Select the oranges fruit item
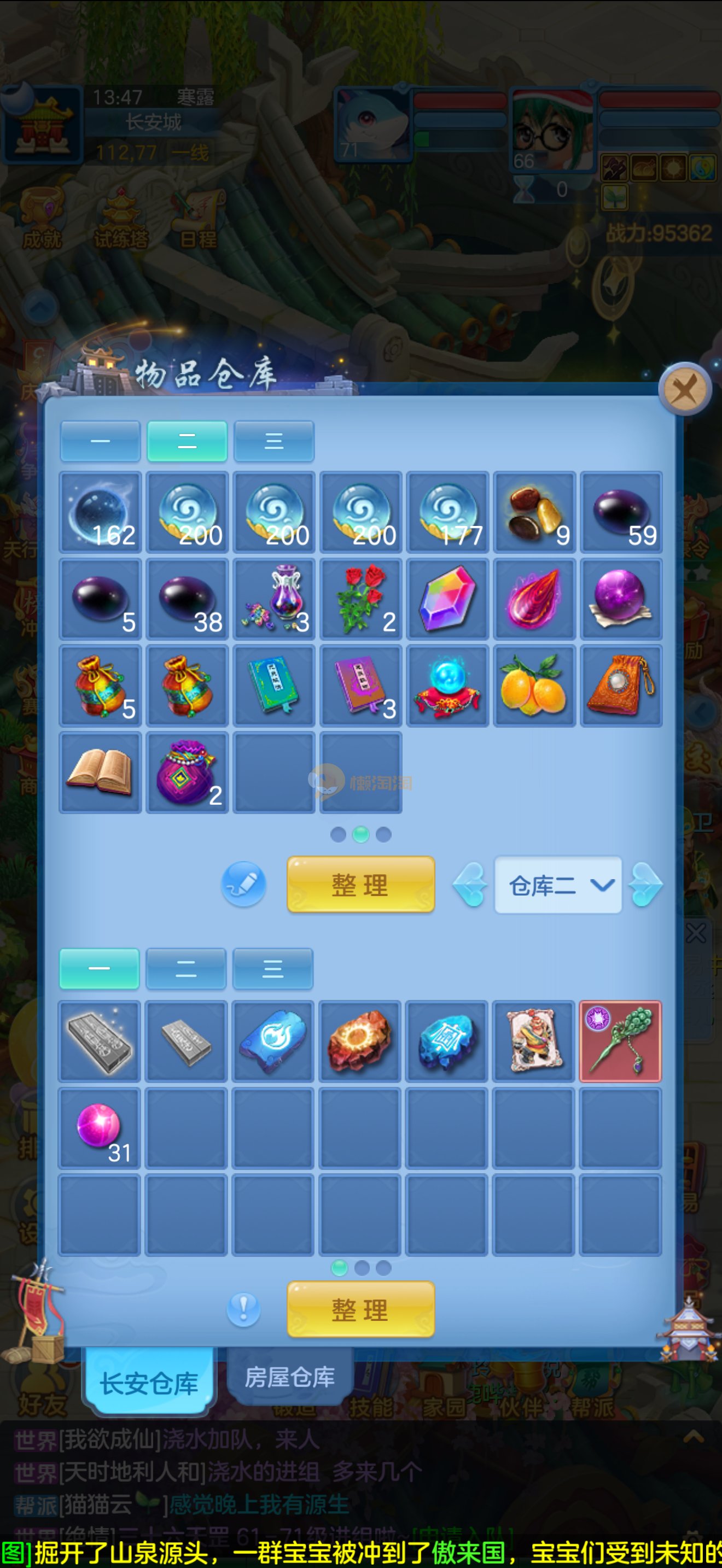 [x=534, y=686]
